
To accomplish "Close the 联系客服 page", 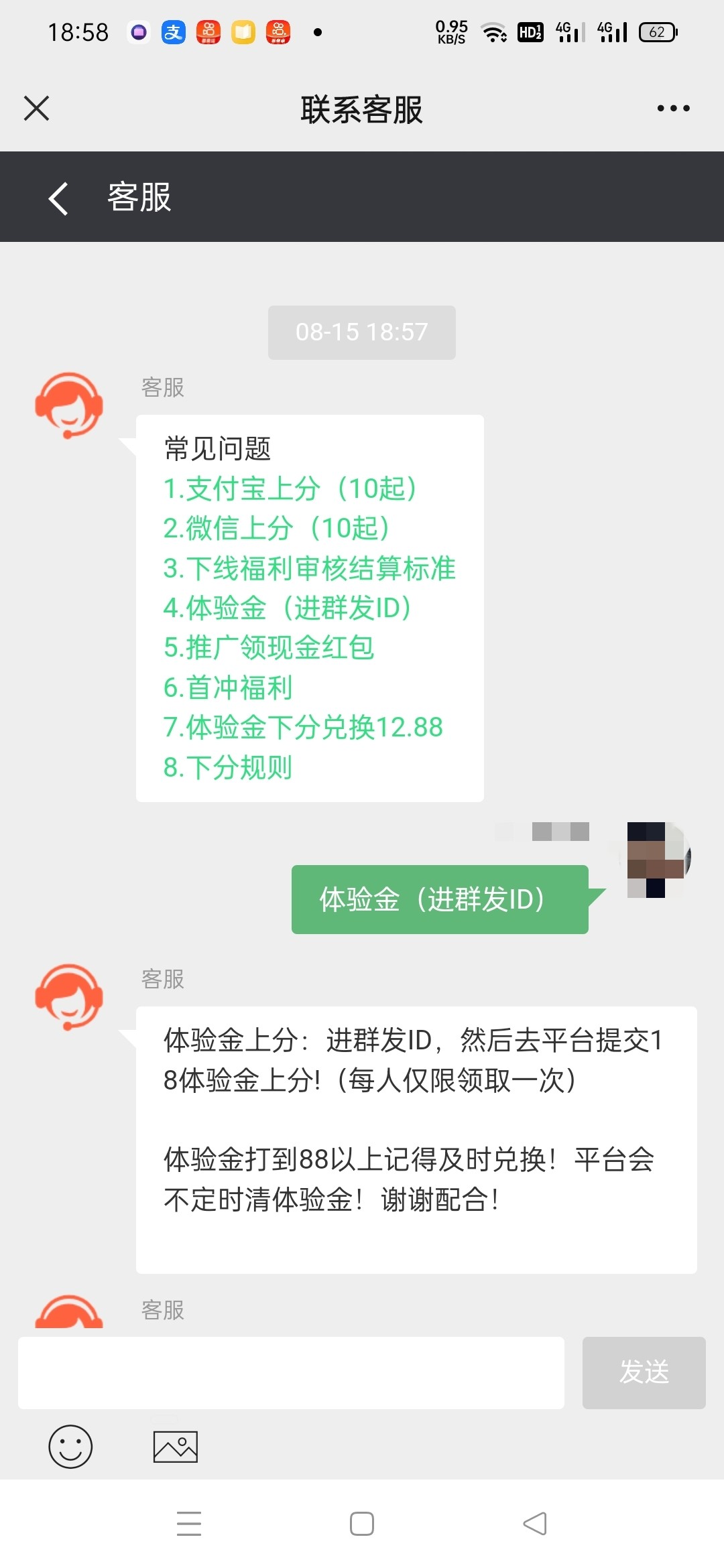I will pos(37,108).
